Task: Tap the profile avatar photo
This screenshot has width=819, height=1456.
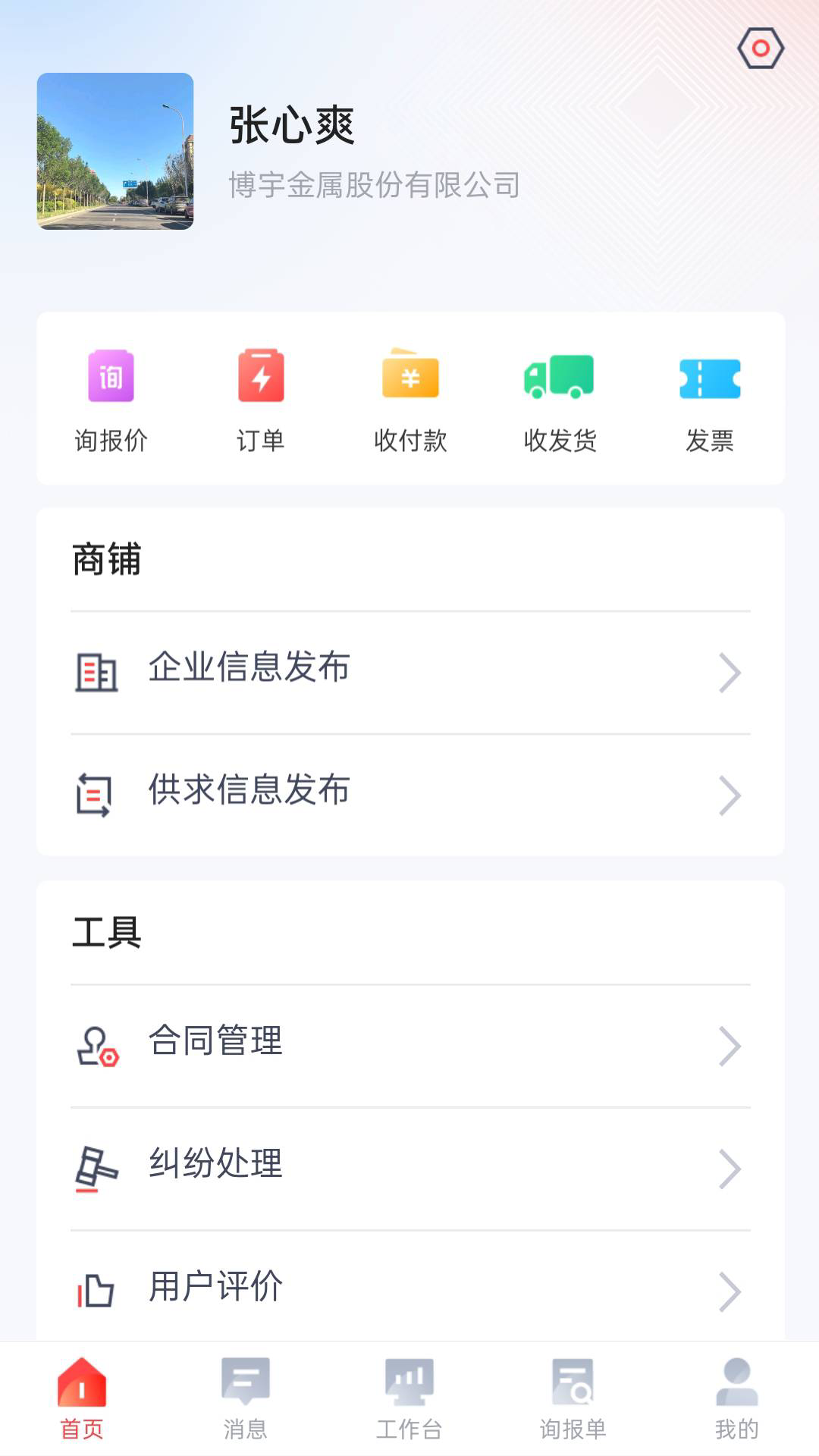Action: (x=115, y=151)
